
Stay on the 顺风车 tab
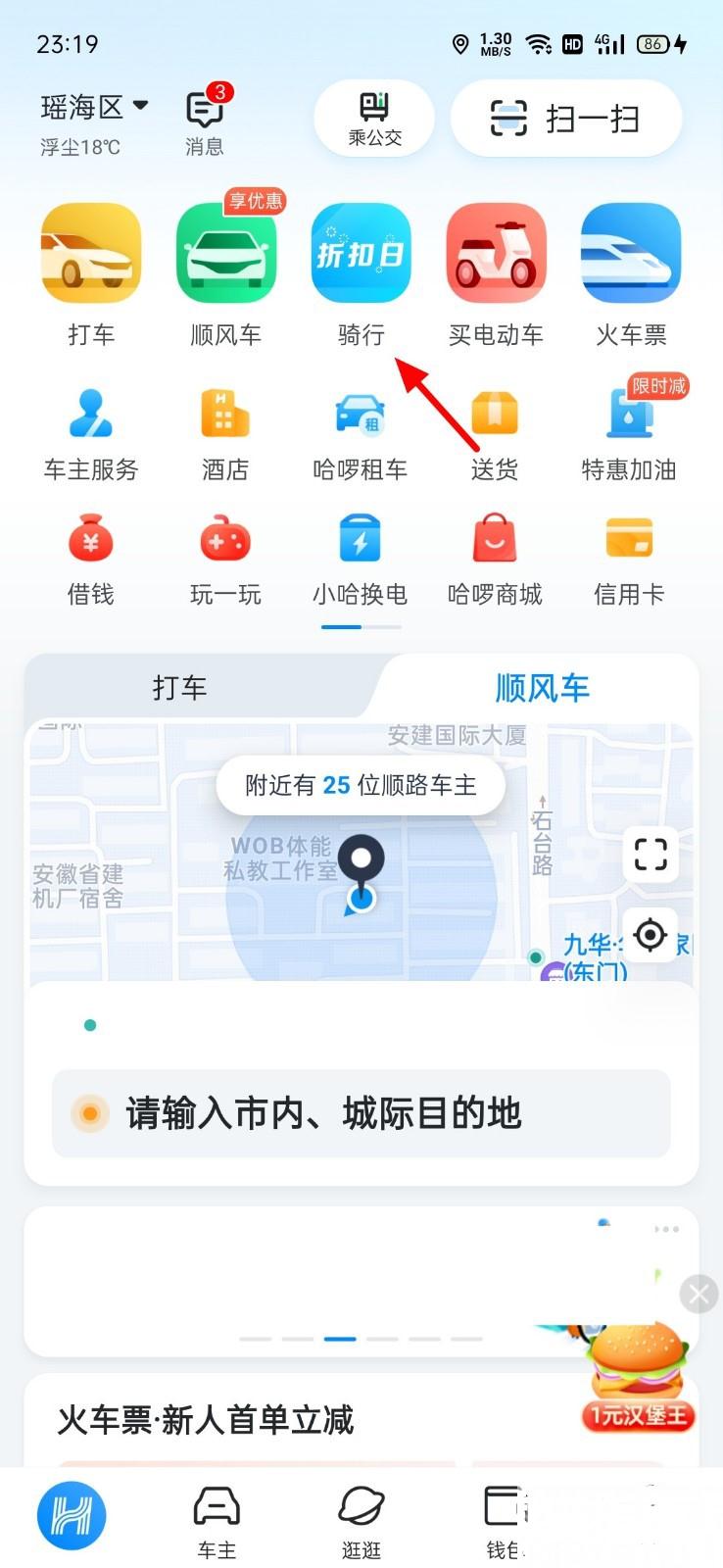(542, 687)
